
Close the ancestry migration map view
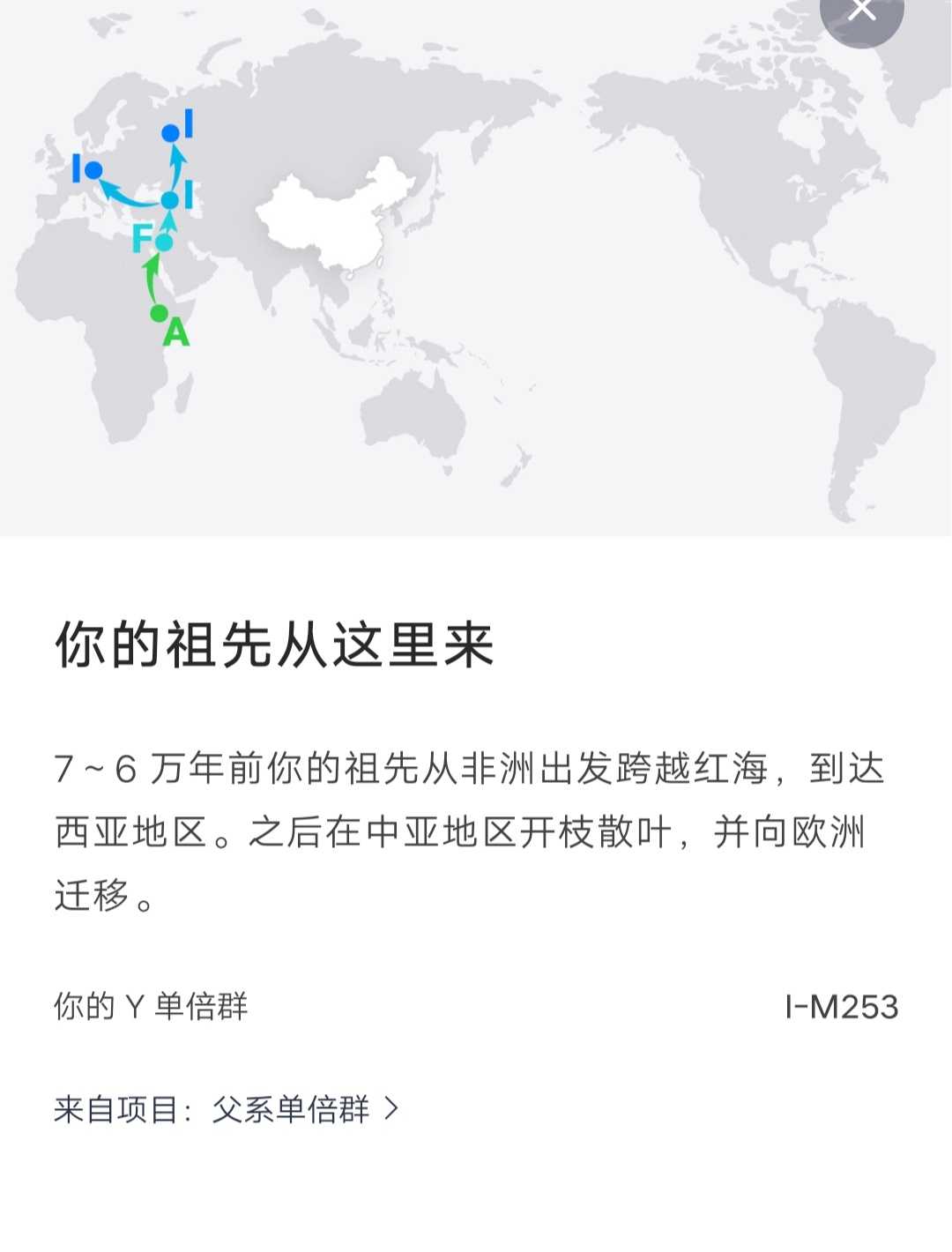pyautogui.click(x=861, y=12)
